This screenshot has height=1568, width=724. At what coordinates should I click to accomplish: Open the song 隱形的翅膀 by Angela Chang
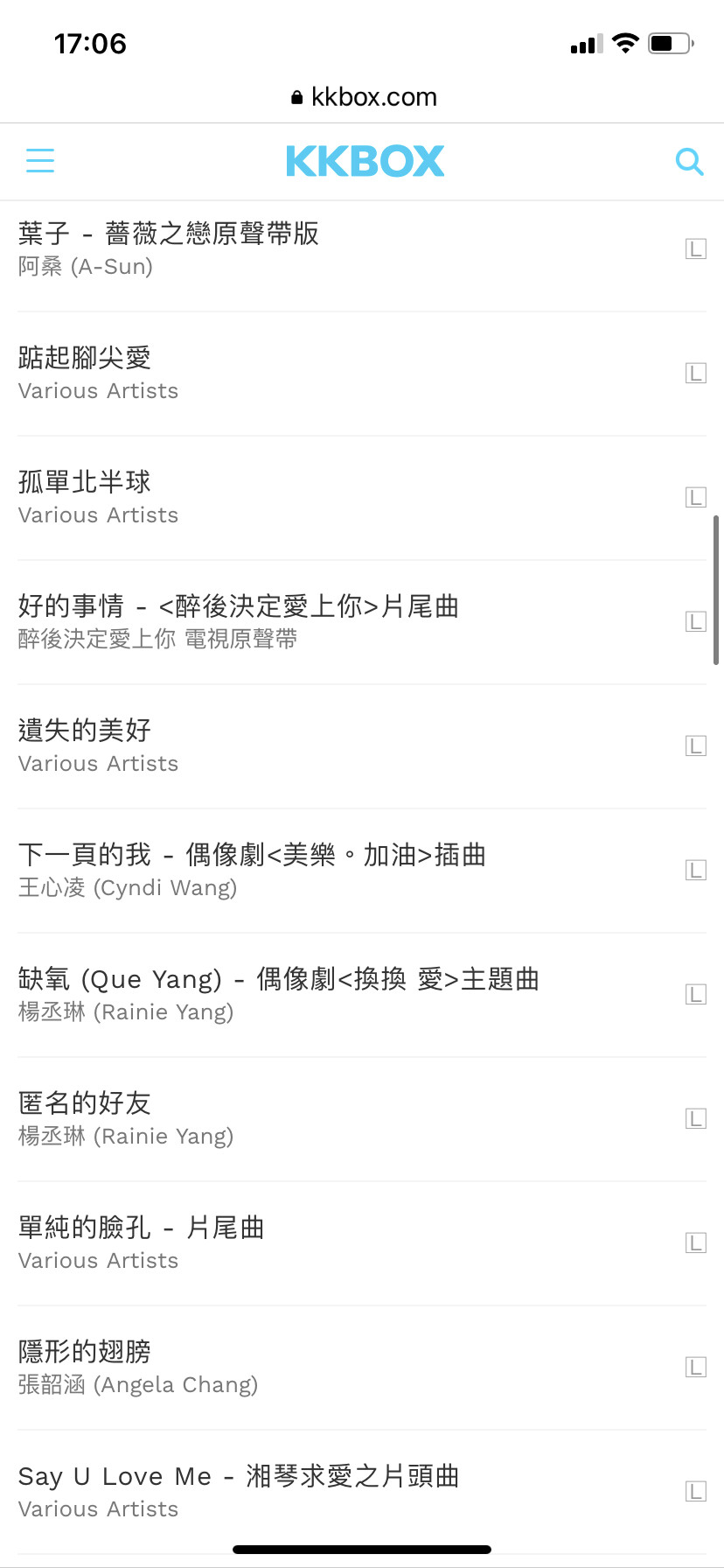coord(362,1368)
